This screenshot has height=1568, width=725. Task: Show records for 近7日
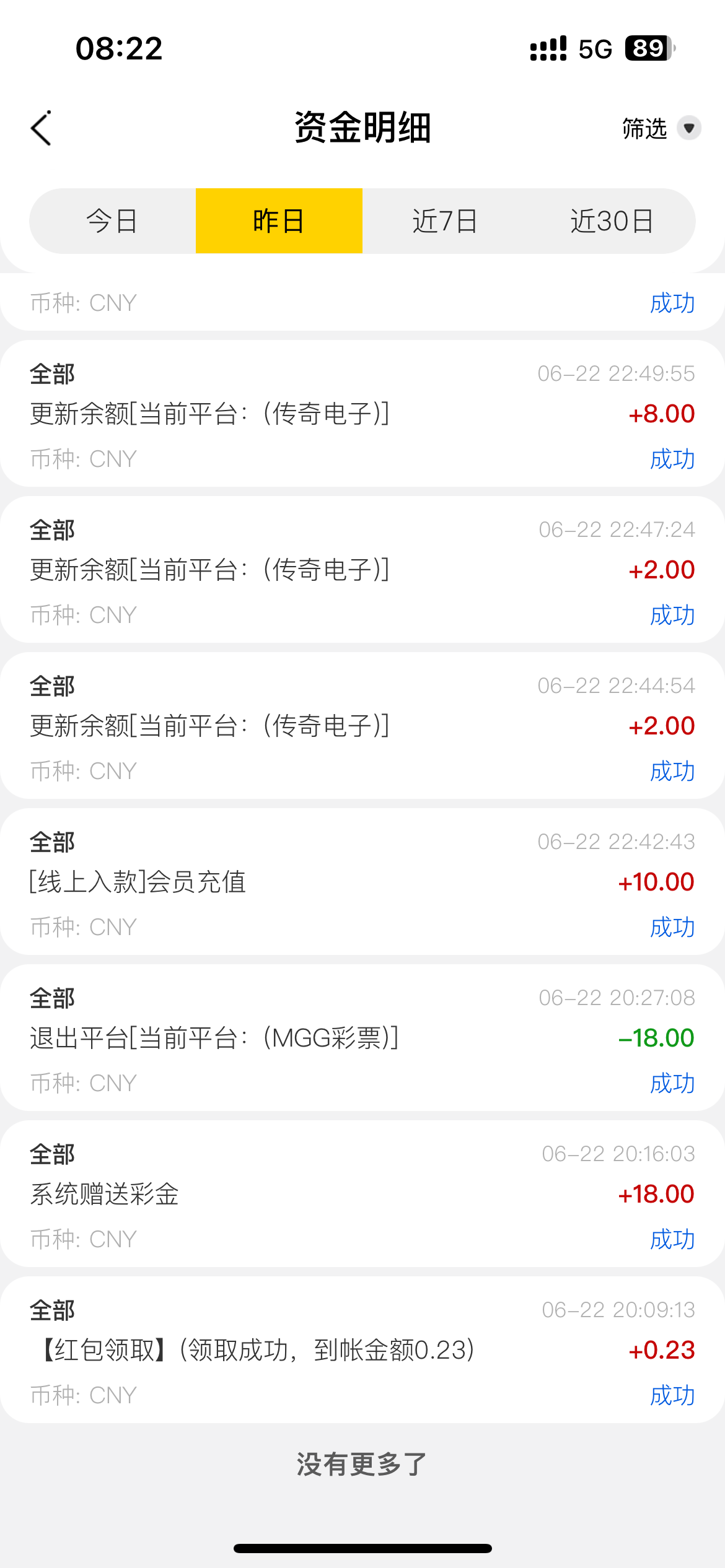click(445, 221)
